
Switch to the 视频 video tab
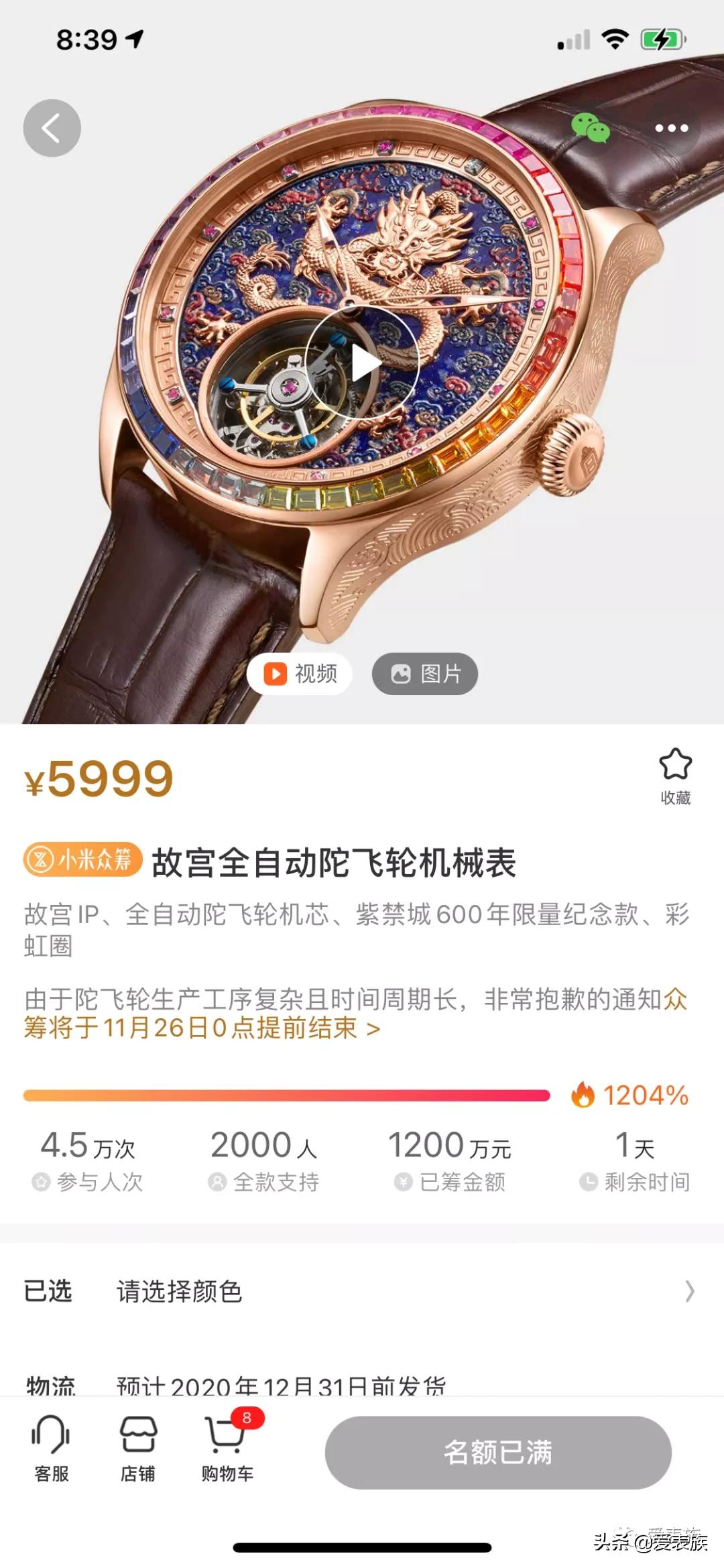(300, 675)
